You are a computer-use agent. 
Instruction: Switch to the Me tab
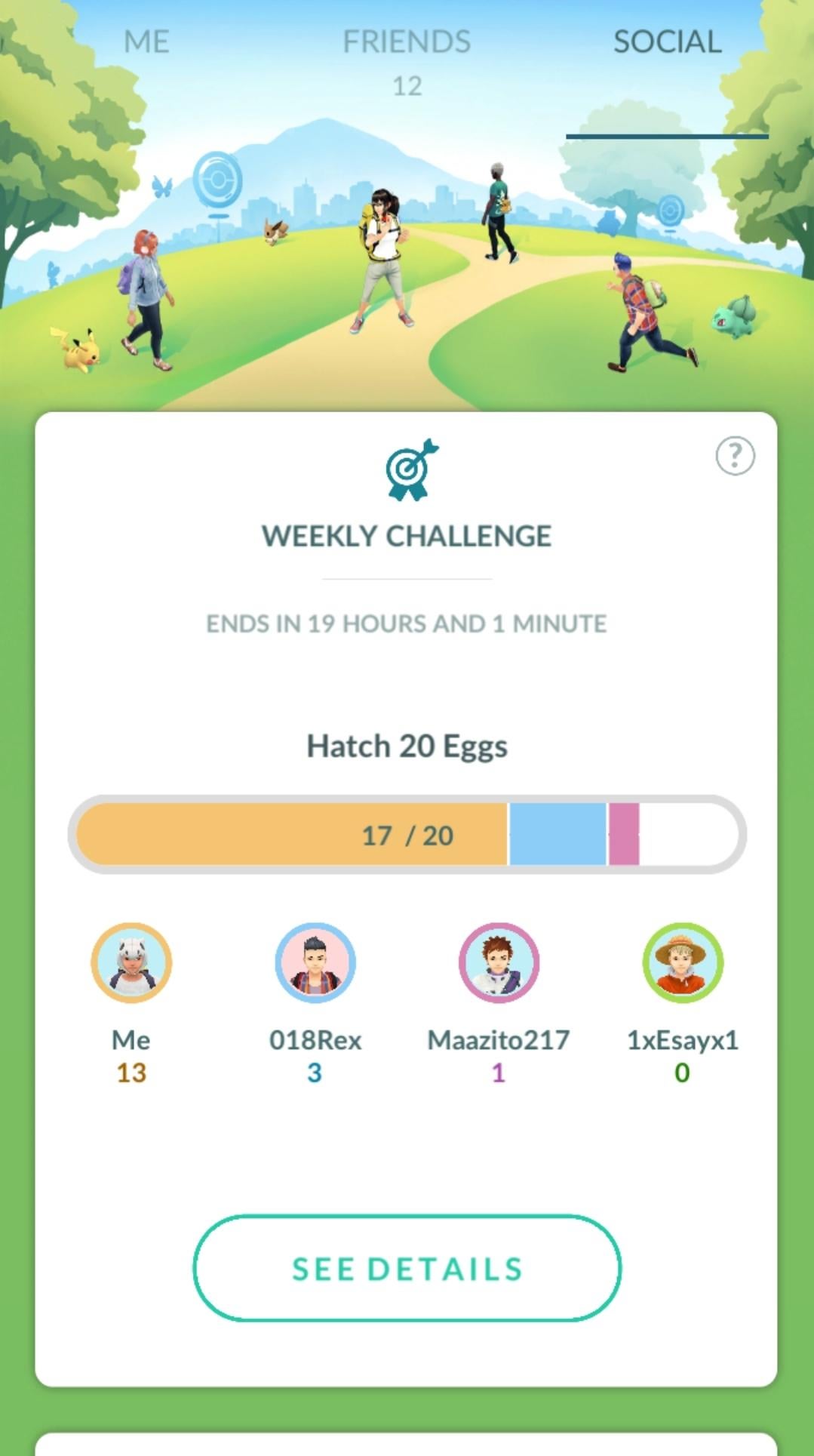(146, 42)
